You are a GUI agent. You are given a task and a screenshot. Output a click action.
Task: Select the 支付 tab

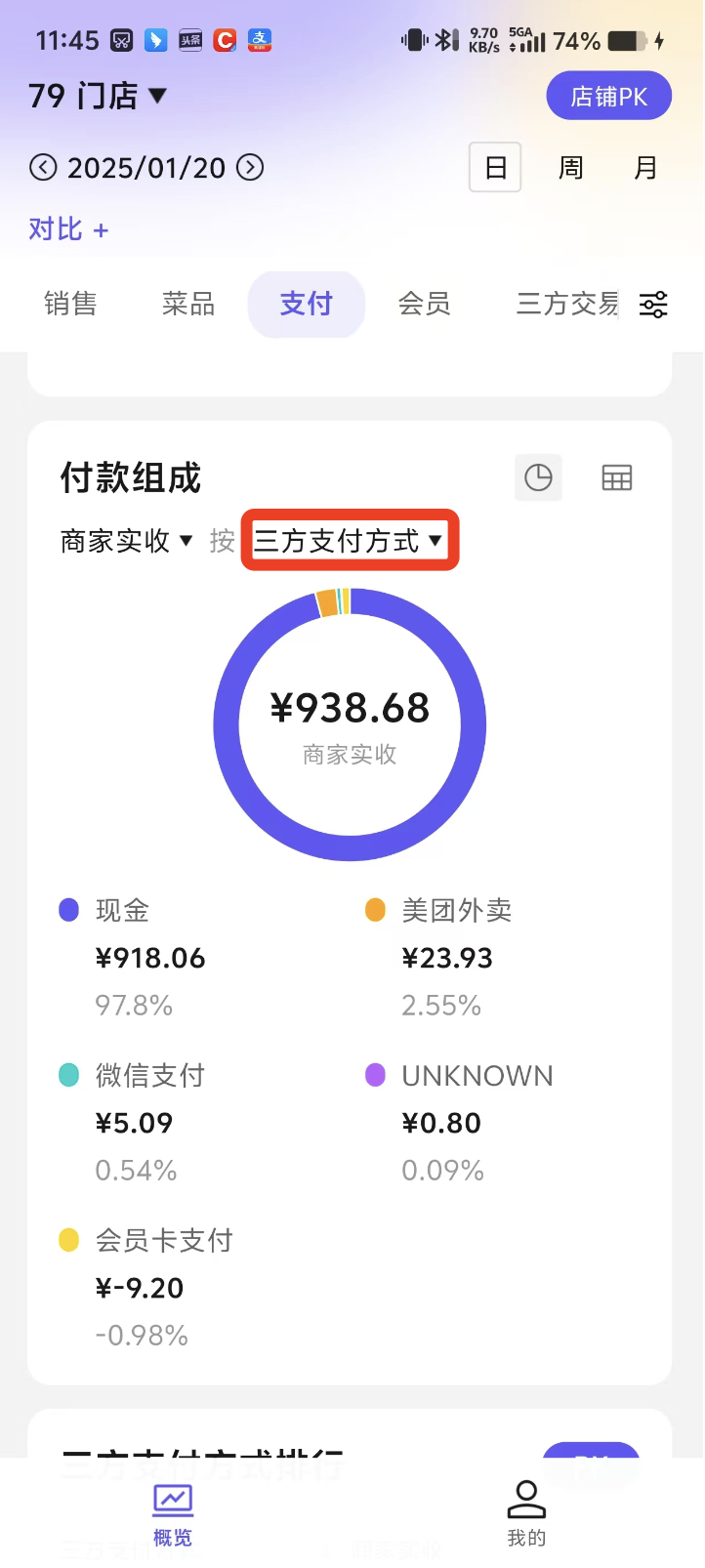(x=307, y=305)
